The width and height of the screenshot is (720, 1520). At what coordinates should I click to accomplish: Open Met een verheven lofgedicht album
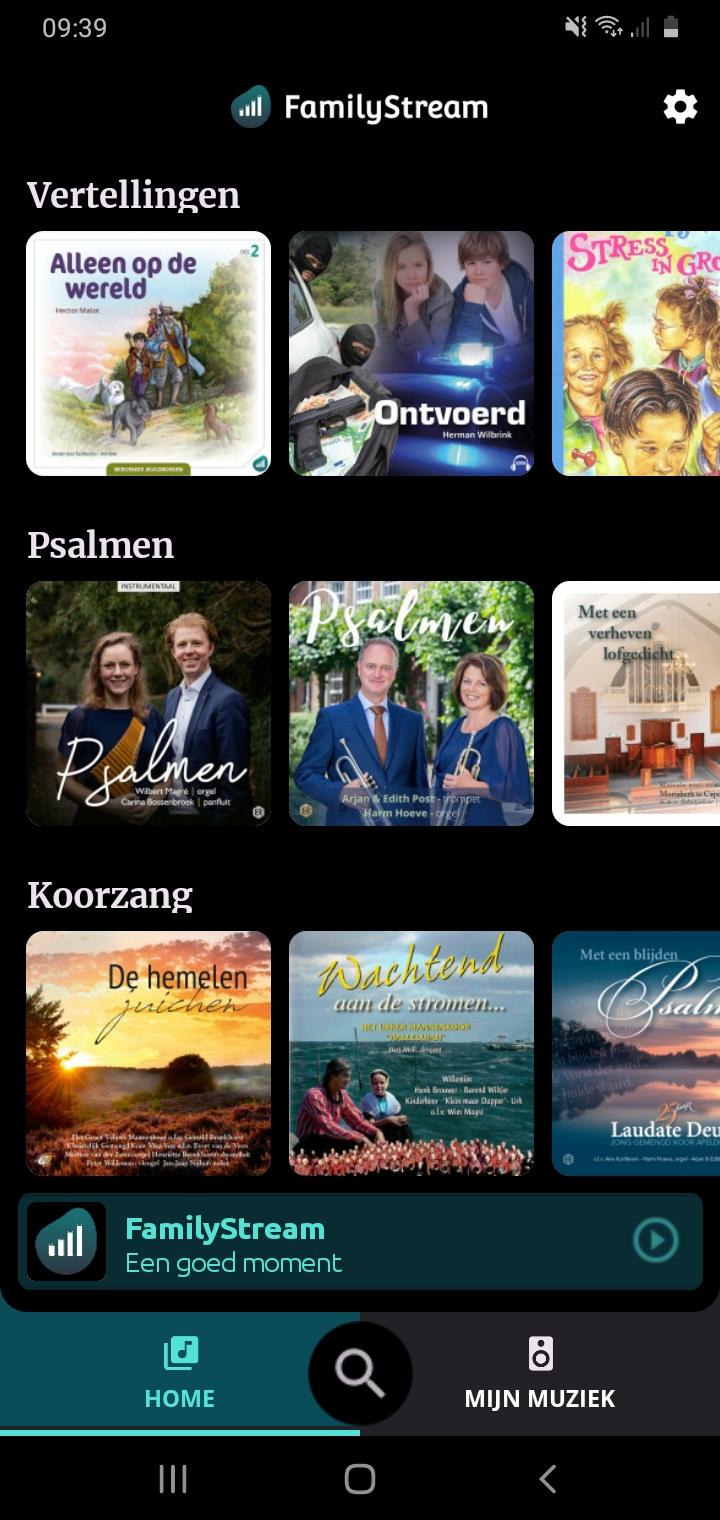click(x=636, y=703)
